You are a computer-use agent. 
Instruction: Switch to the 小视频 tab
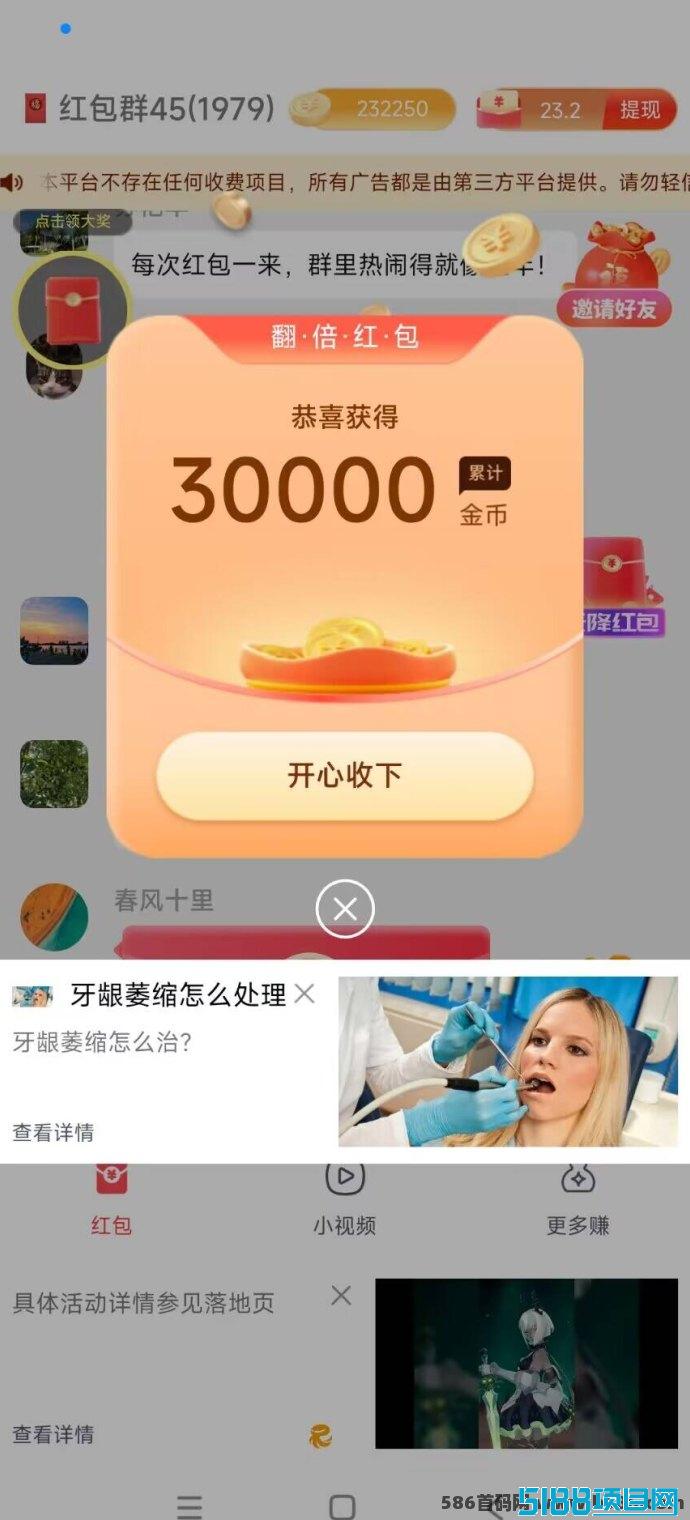(344, 1198)
